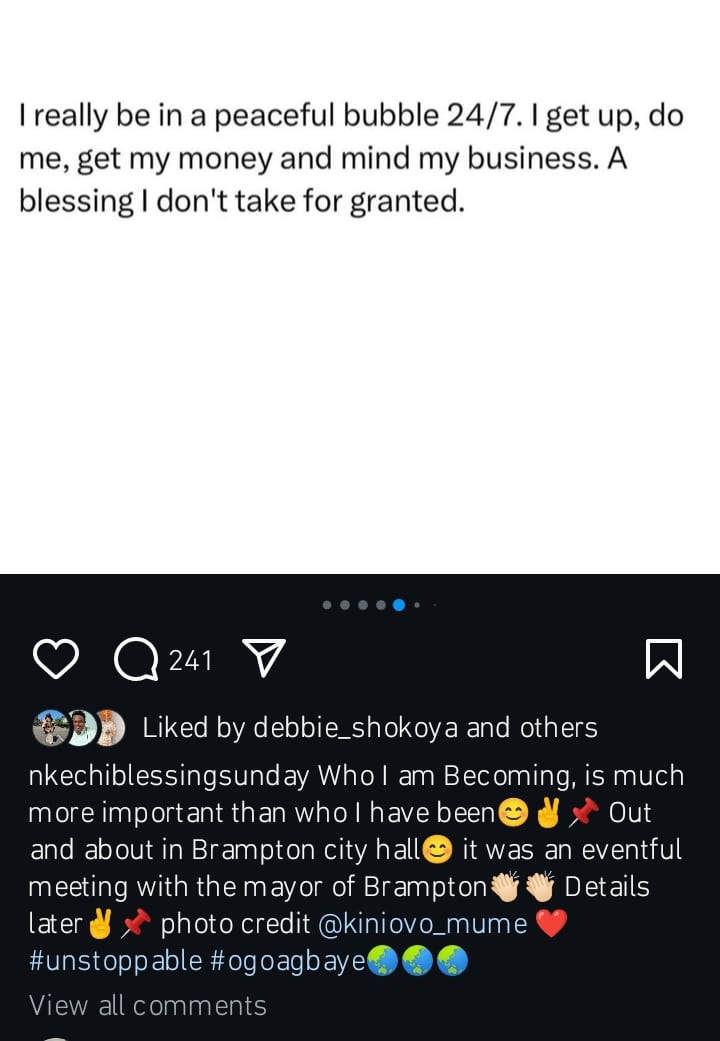The image size is (720, 1041).
Task: Share this post via the send icon
Action: (264, 659)
